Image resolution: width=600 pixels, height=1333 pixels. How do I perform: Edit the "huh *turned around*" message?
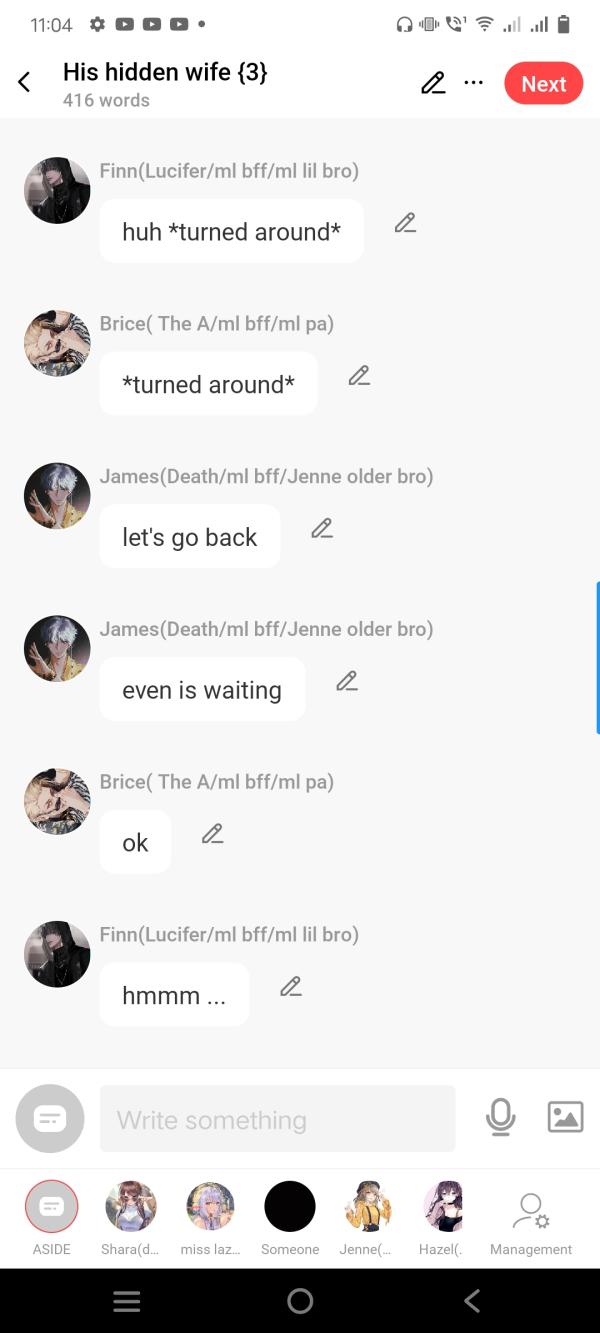tap(405, 223)
